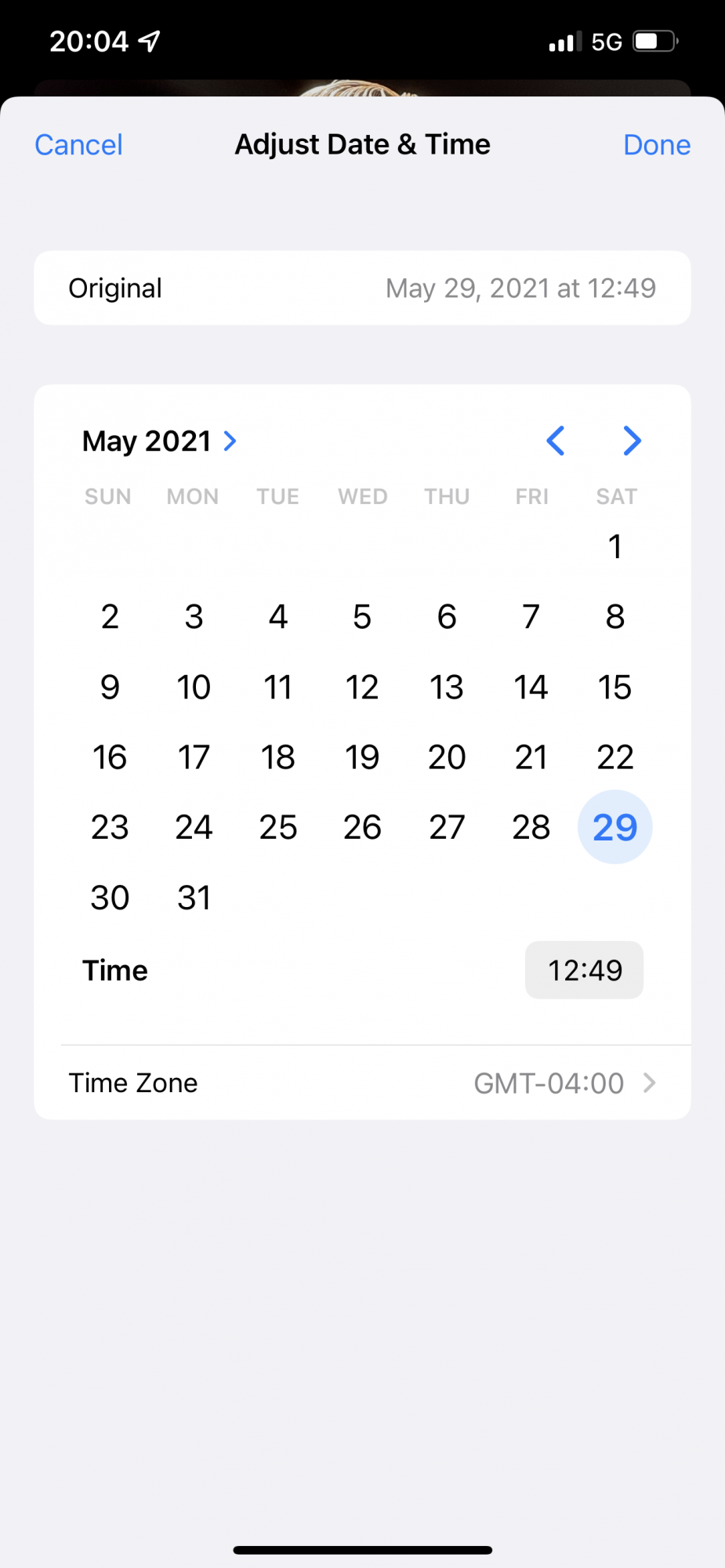
Task: Select May 28 as the date
Action: (531, 827)
